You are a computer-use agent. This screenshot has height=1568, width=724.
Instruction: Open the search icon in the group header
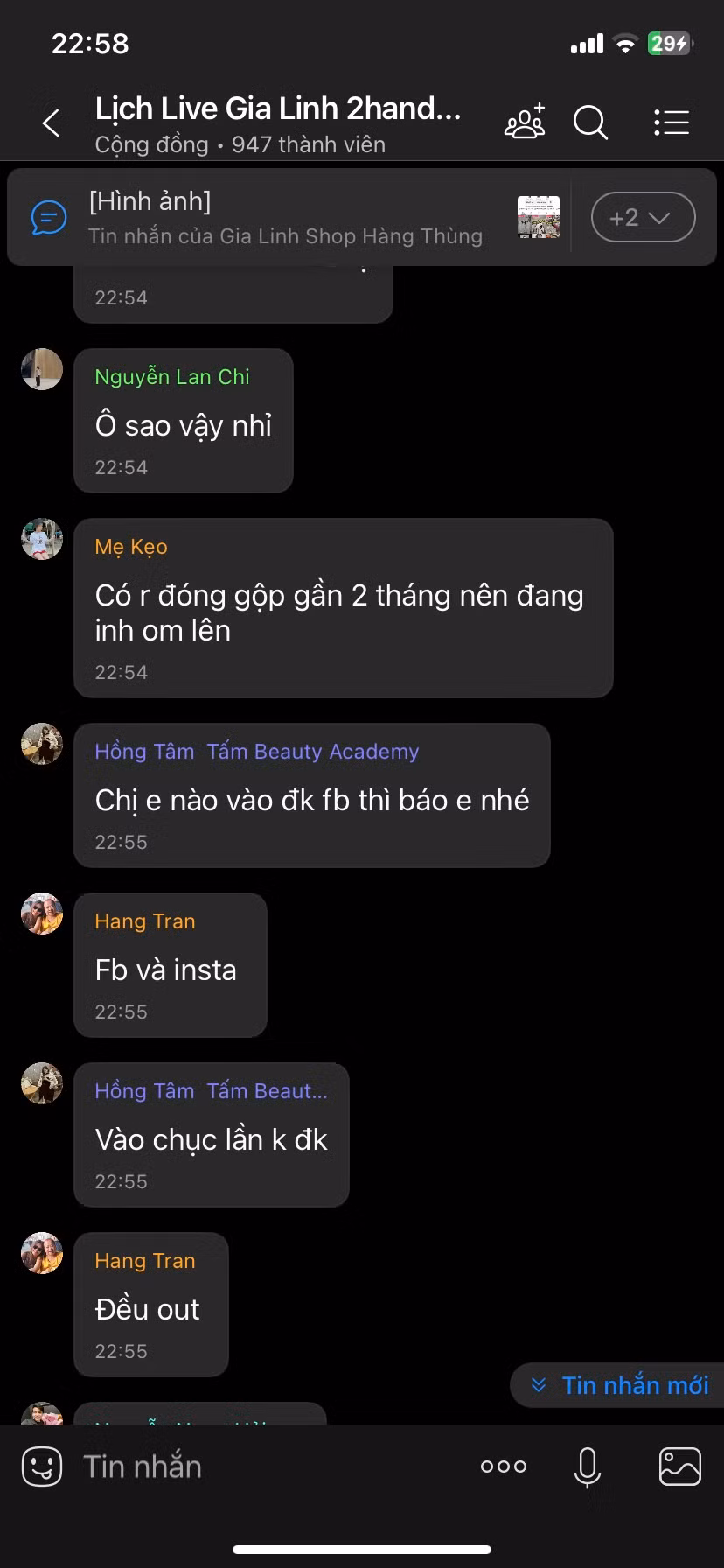click(590, 122)
